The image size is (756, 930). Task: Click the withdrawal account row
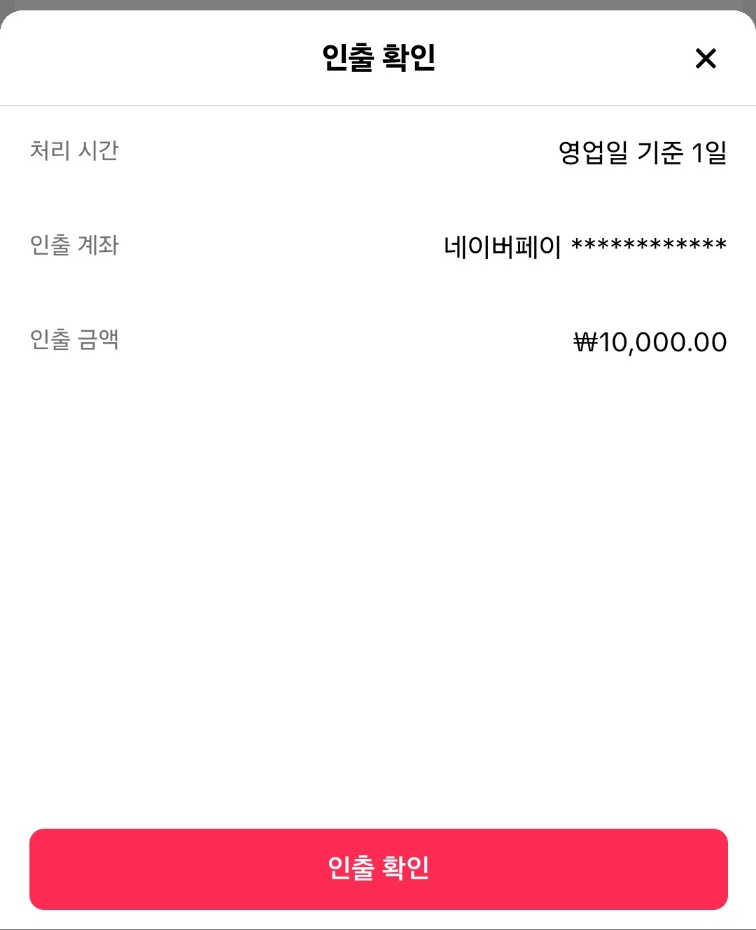(x=378, y=245)
